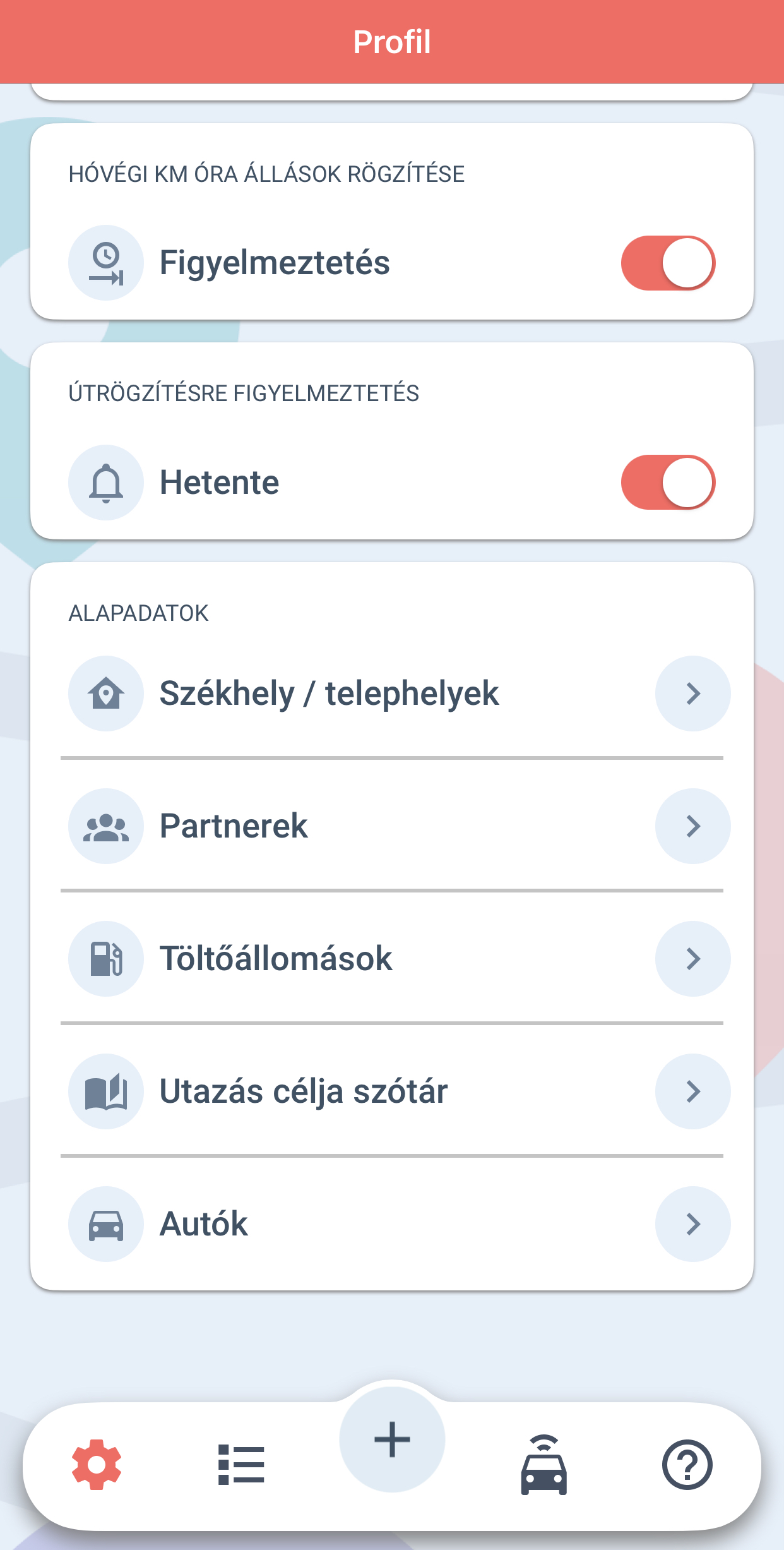Open Székhely / telephelyek
Image resolution: width=784 pixels, height=1550 pixels.
[x=392, y=694]
